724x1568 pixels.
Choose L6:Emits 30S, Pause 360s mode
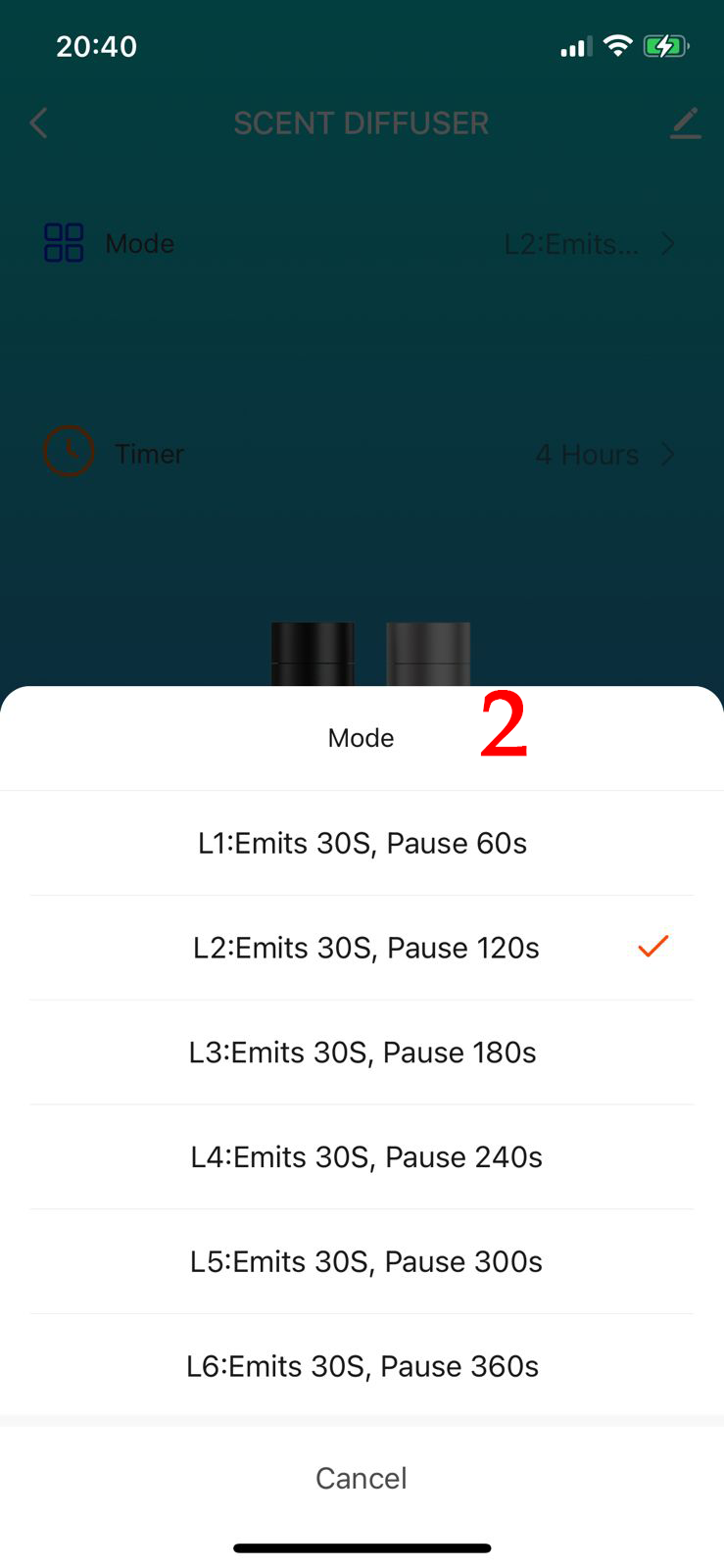coord(362,1365)
